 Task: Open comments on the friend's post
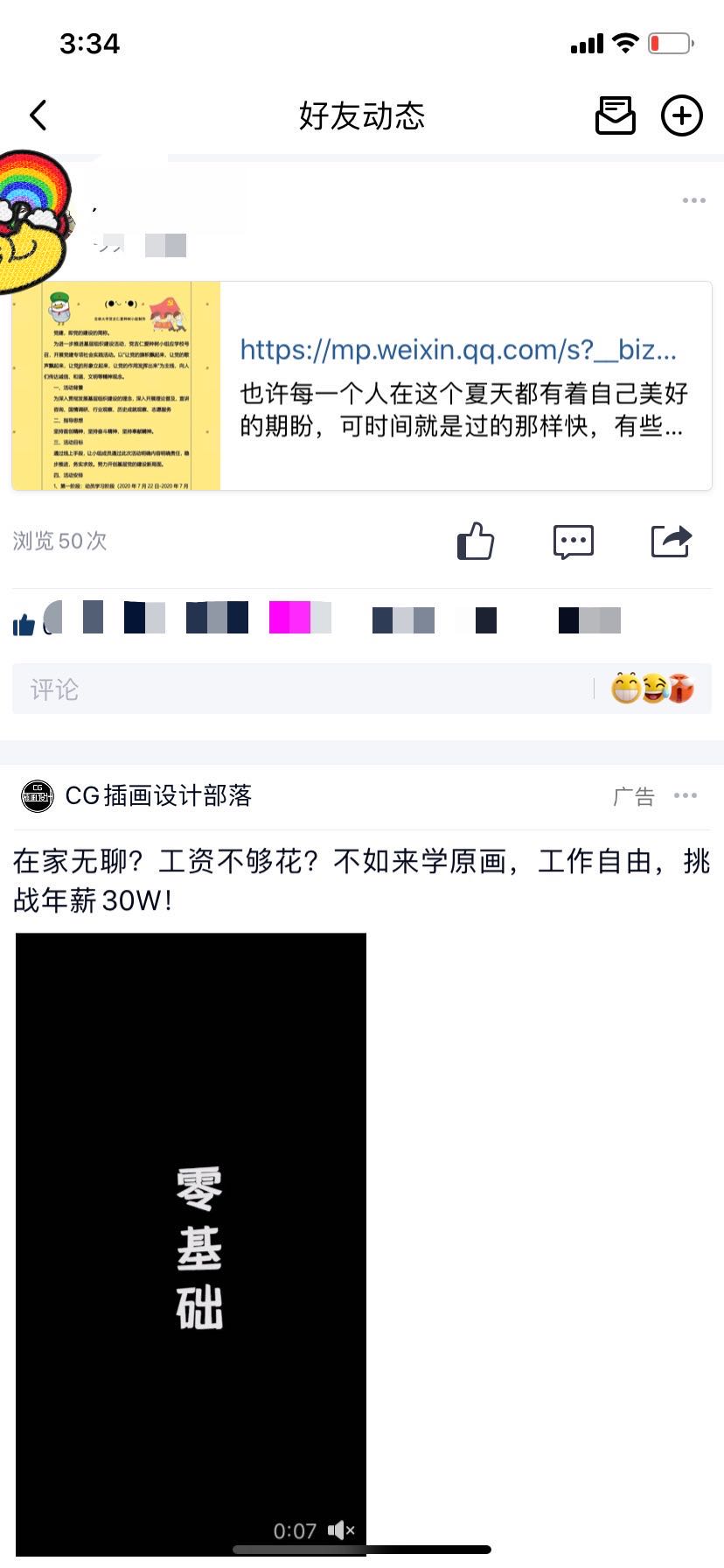click(574, 542)
